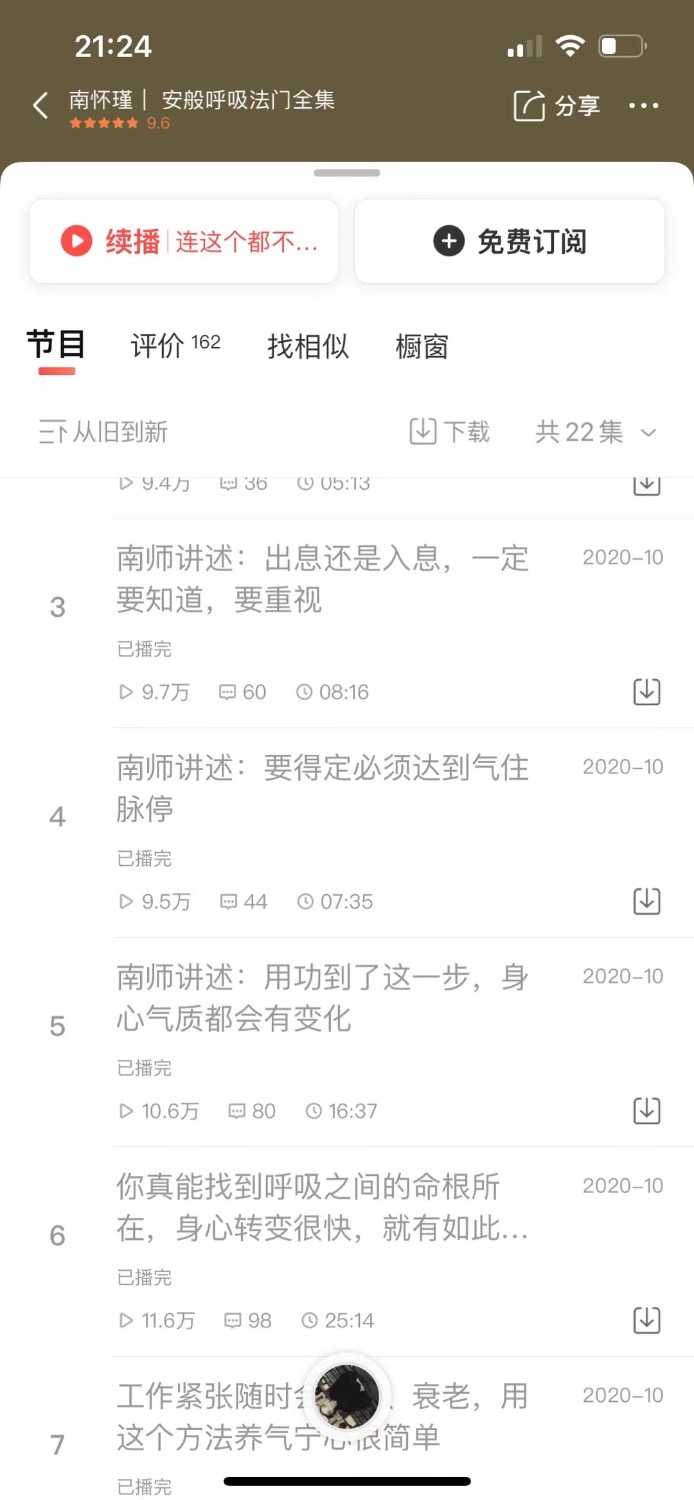
Task: Open the 橱窗 tab
Action: (422, 346)
